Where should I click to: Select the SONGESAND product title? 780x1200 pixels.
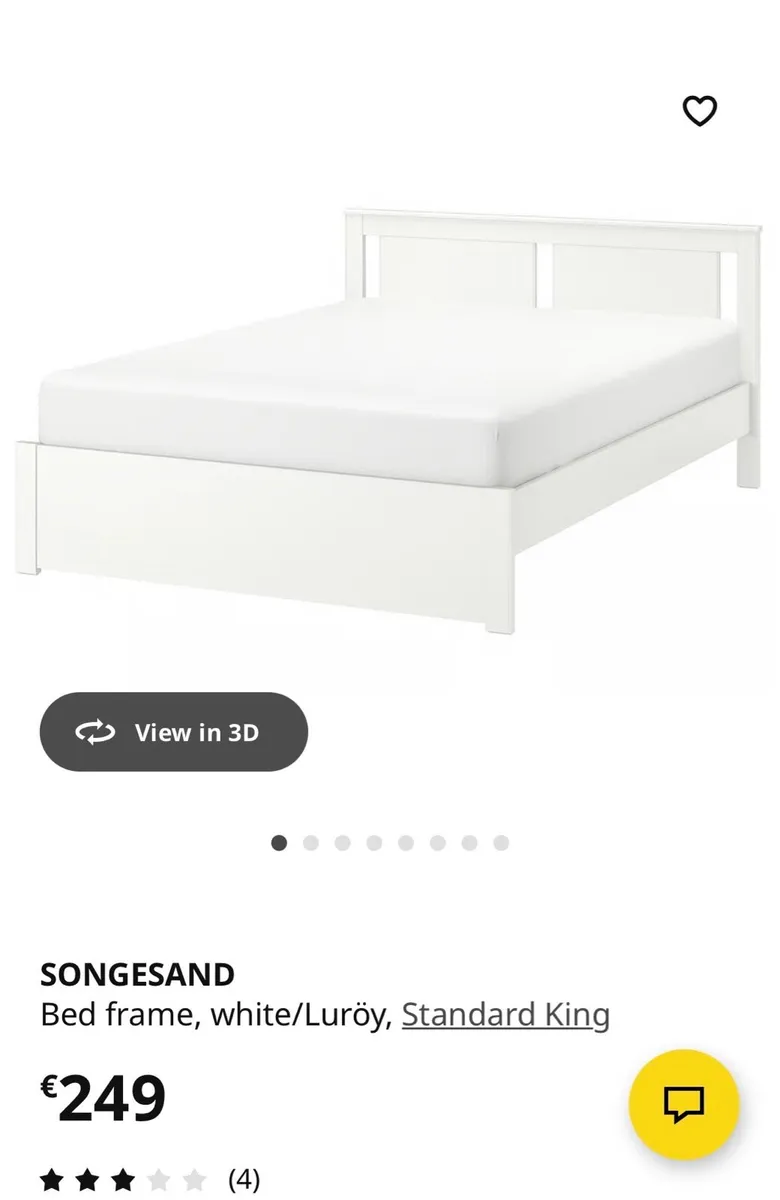click(x=138, y=973)
